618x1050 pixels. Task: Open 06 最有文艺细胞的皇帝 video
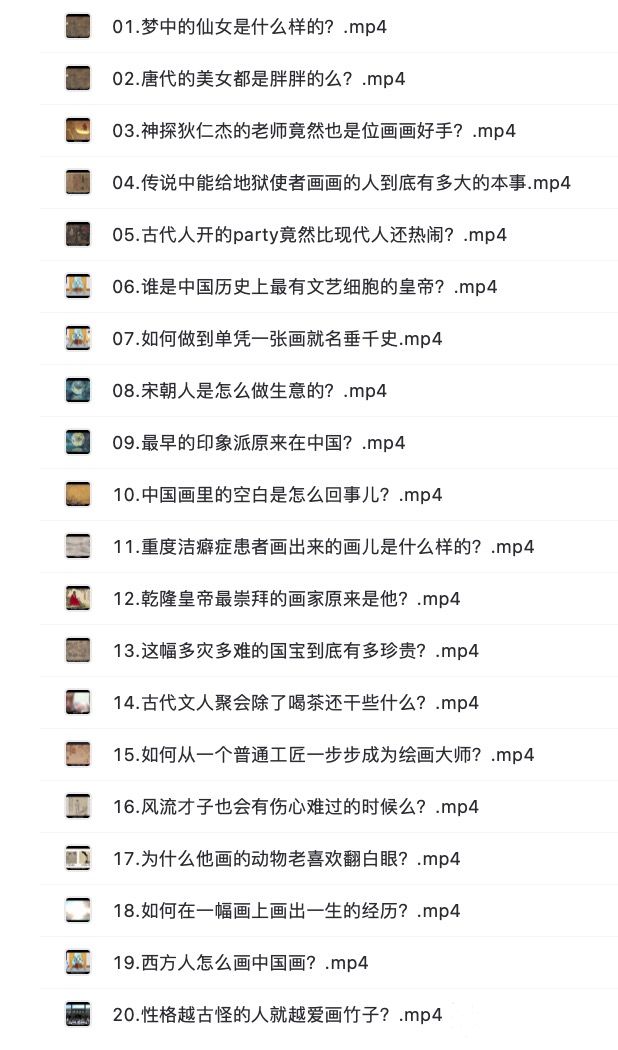point(304,287)
